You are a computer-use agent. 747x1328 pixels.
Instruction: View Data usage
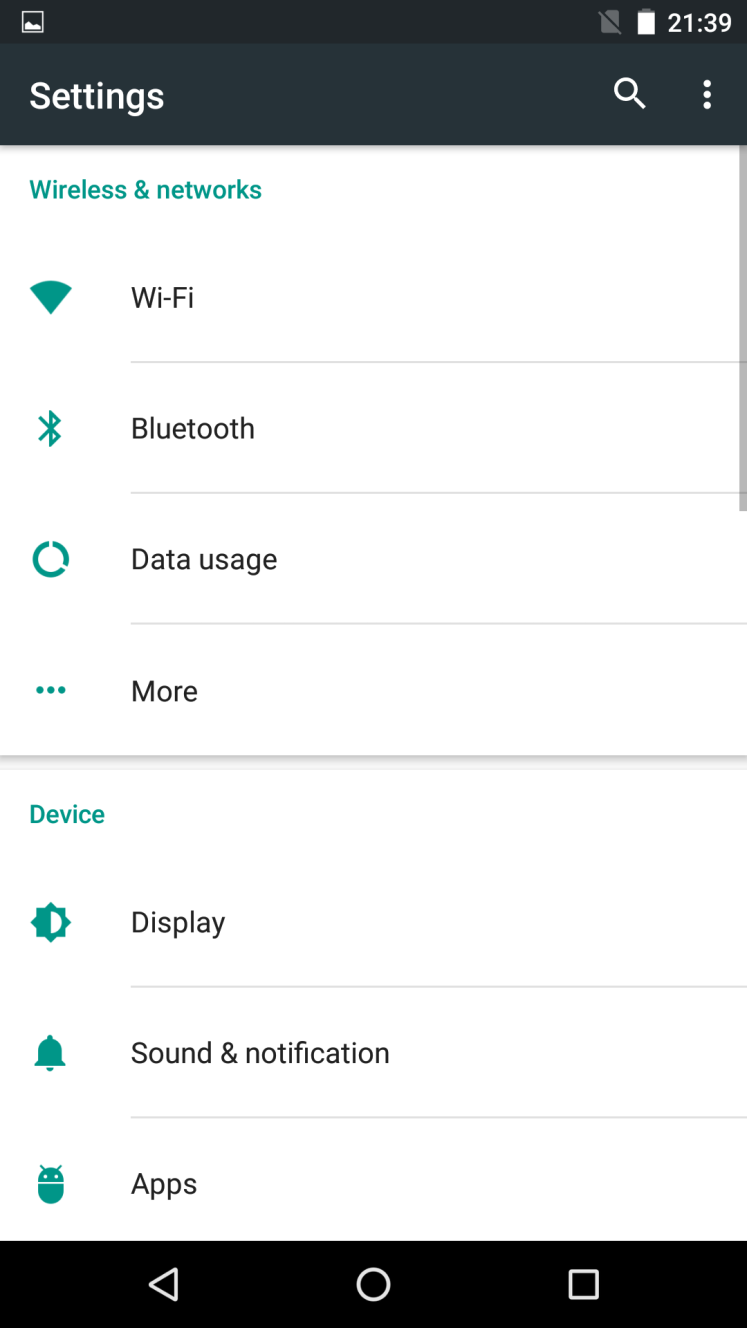point(373,559)
